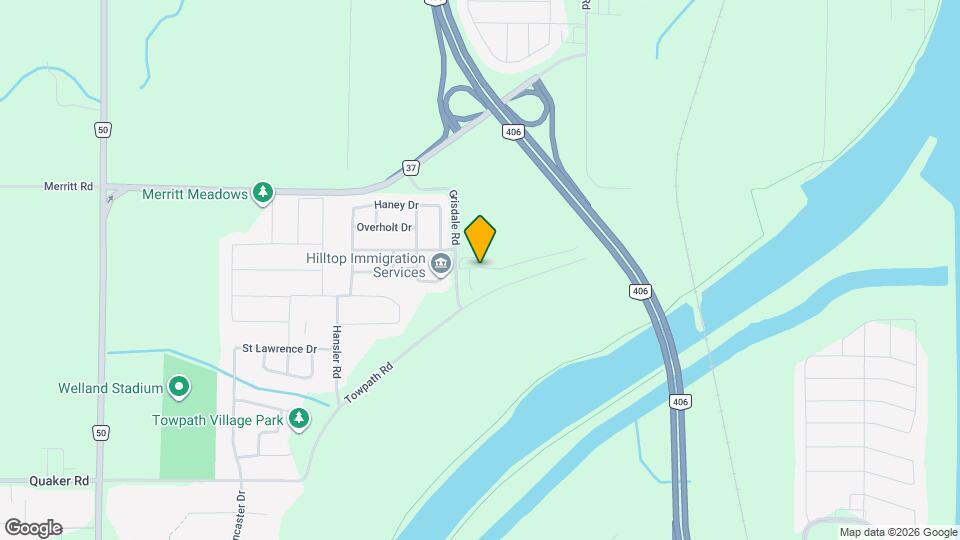Select the Merritt Meadows park marker
This screenshot has height=540, width=960.
(x=263, y=192)
